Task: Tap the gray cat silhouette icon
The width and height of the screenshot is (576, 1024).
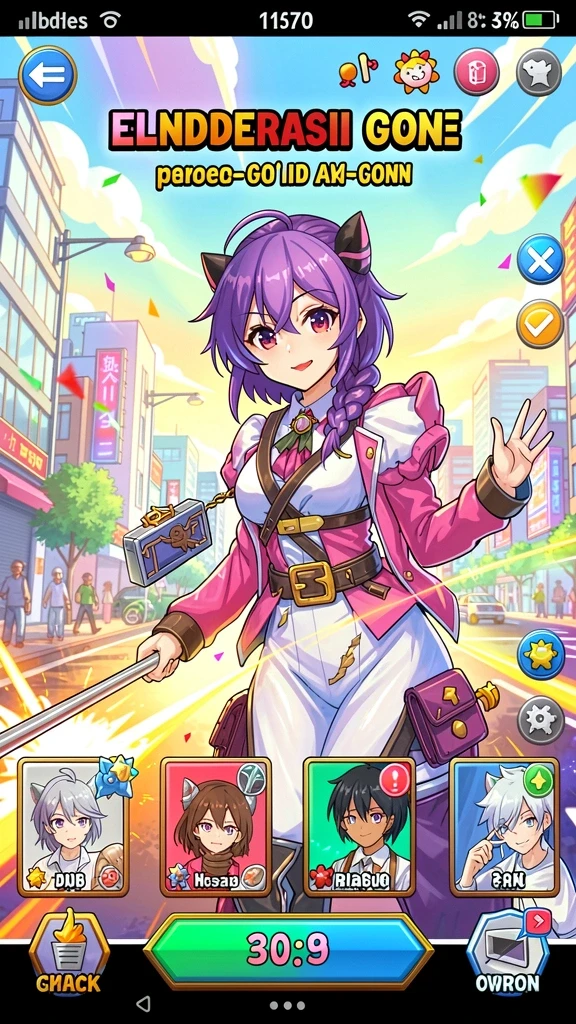Action: pyautogui.click(x=539, y=72)
